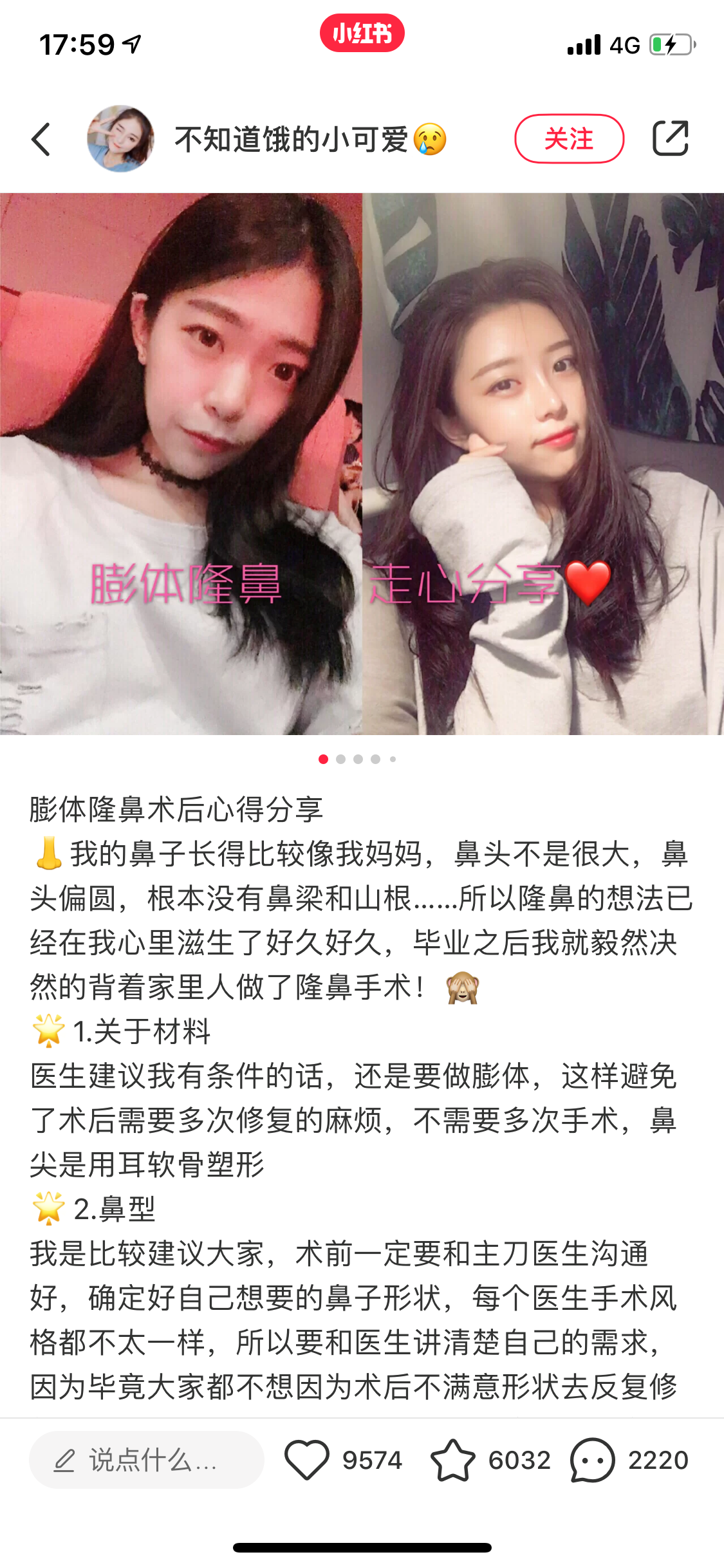The image size is (724, 1568).
Task: Open the author's profile avatar
Action: point(120,139)
